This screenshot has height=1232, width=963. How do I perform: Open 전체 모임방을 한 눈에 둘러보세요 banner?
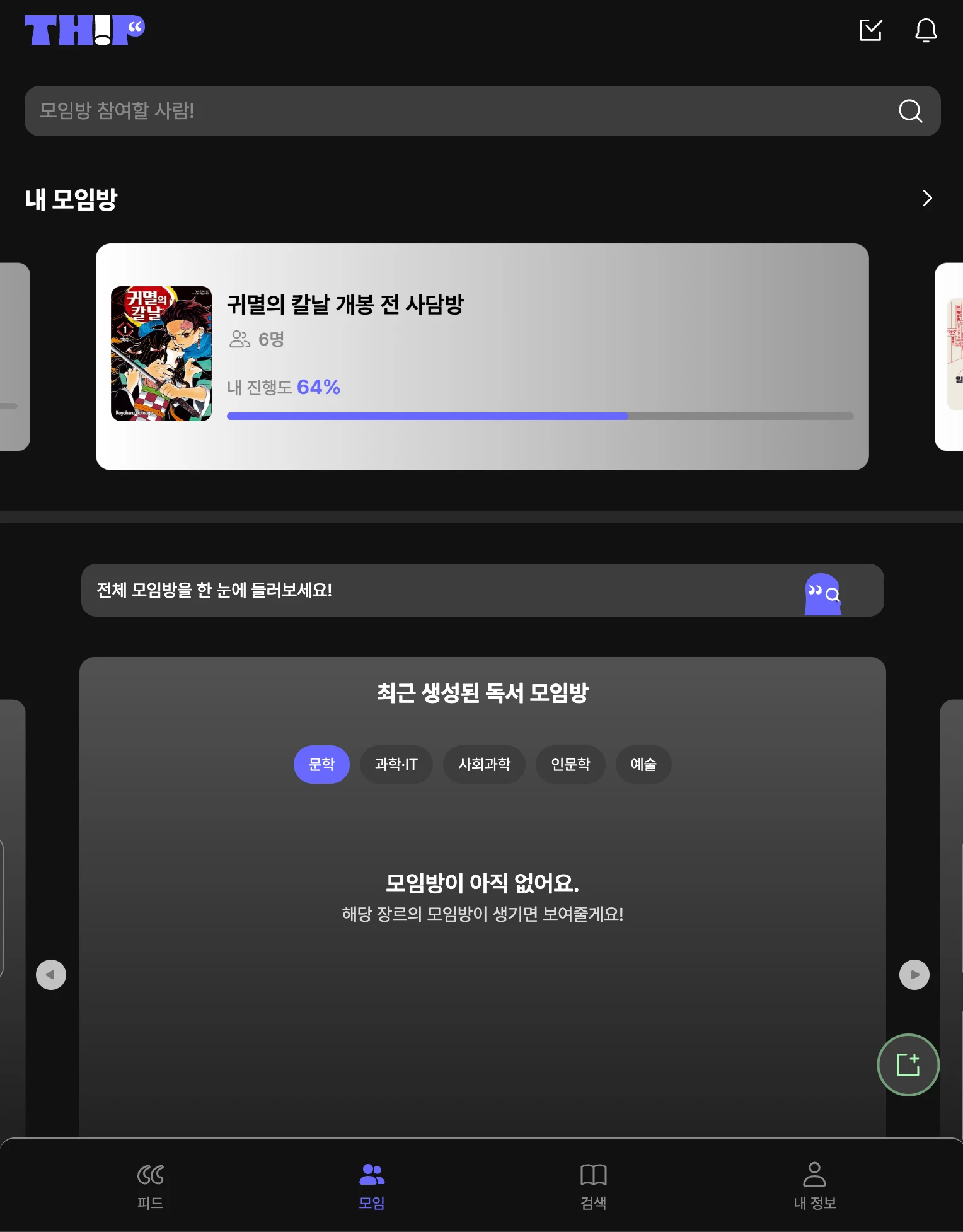(482, 590)
